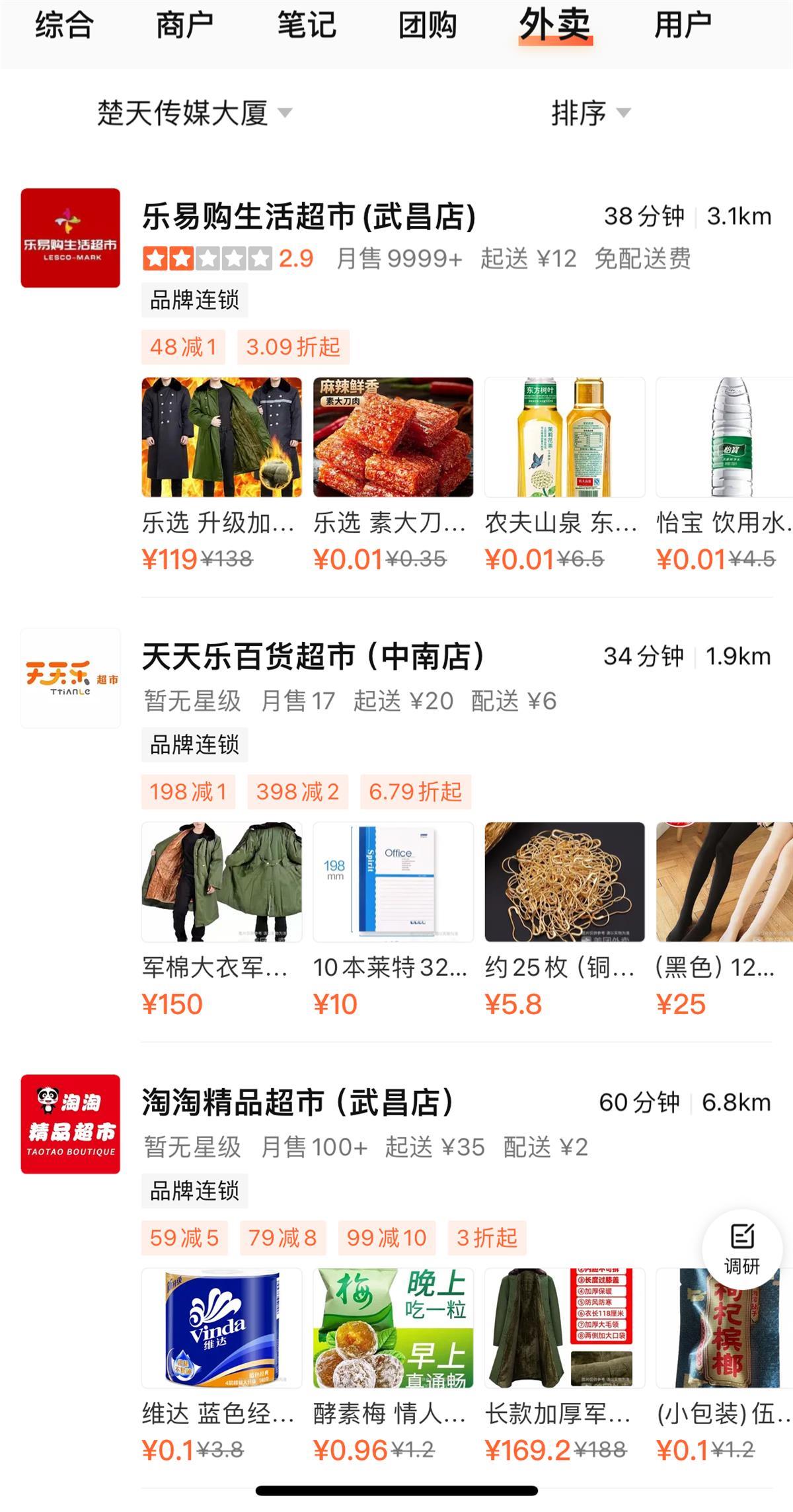Select the 团购 tab
Screen dimensions: 793x1512
click(x=428, y=26)
